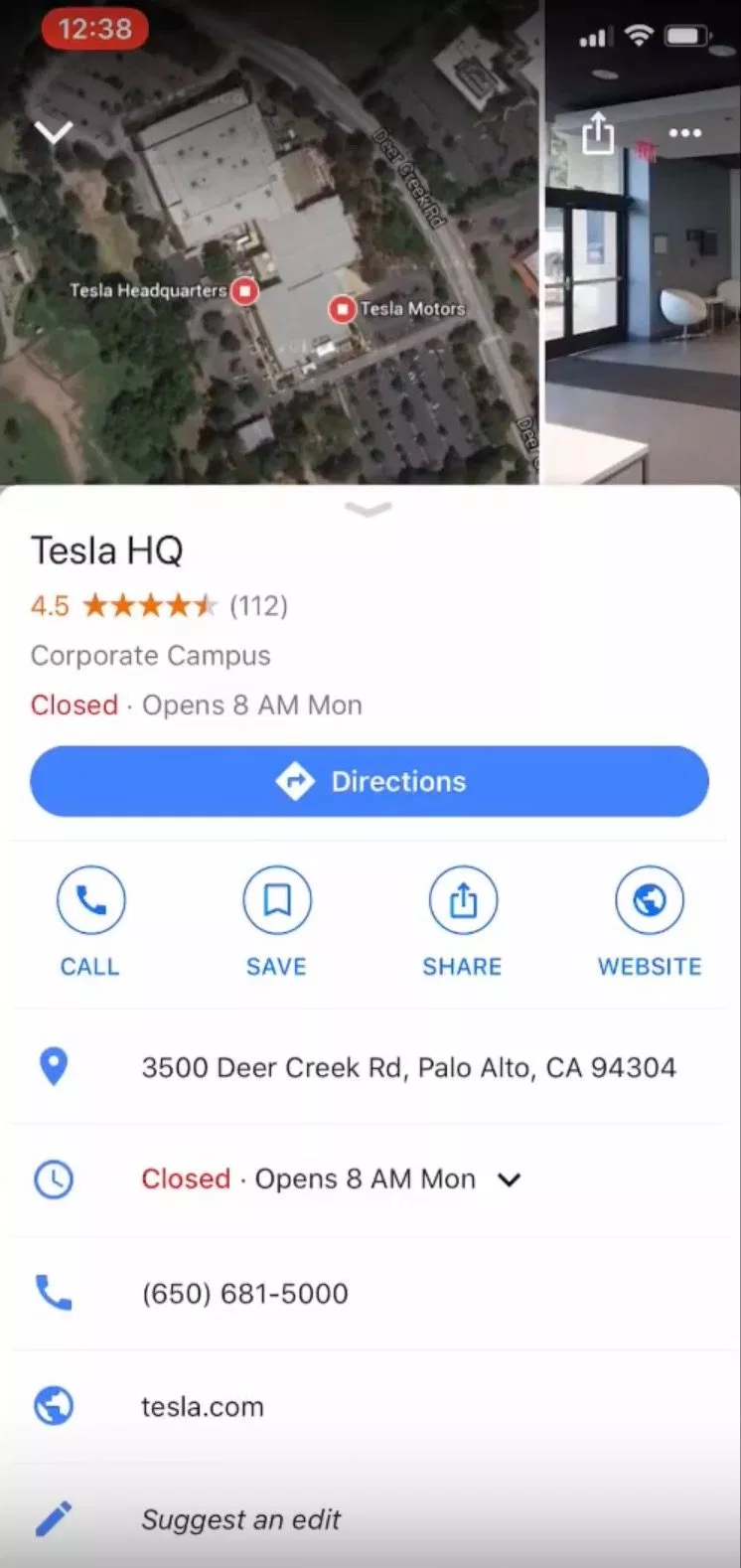Collapse the place card with the down chevron
This screenshot has height=1568, width=741.
[x=54, y=132]
